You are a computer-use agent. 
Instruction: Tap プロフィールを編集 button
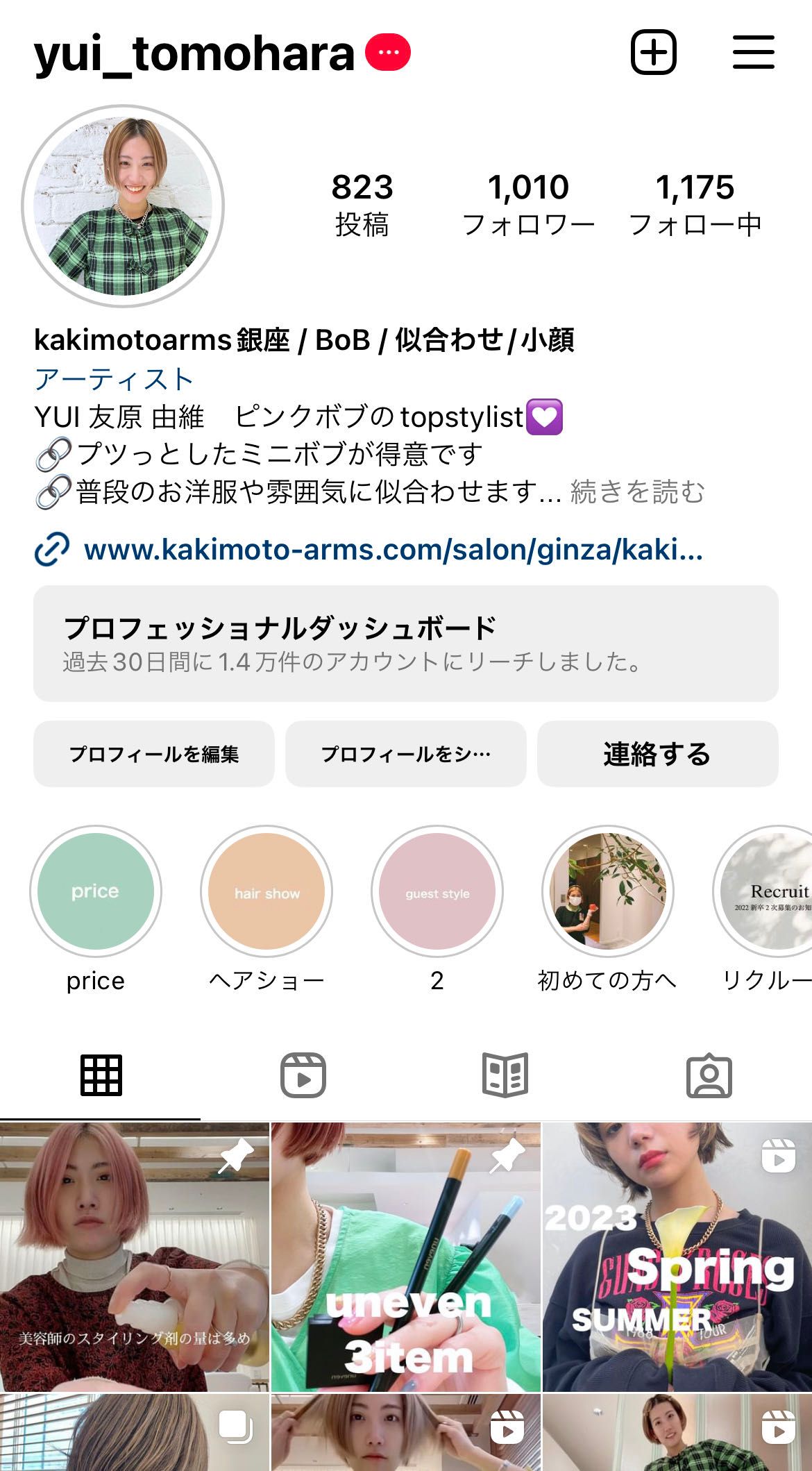[154, 754]
